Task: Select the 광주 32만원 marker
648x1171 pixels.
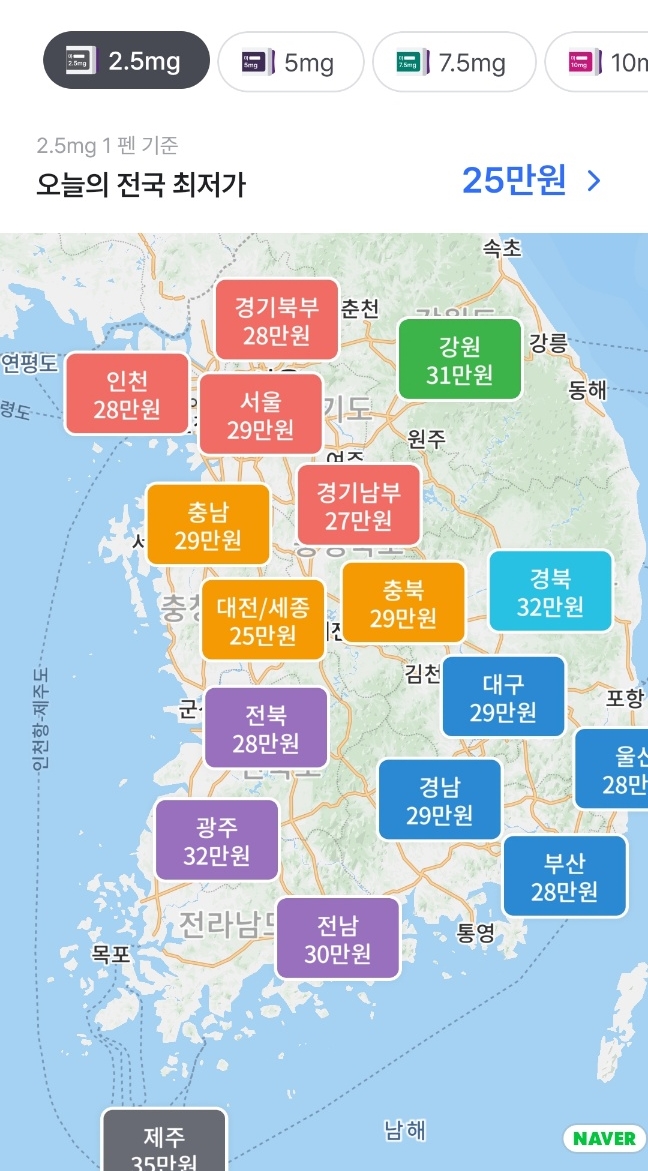Action: (217, 839)
